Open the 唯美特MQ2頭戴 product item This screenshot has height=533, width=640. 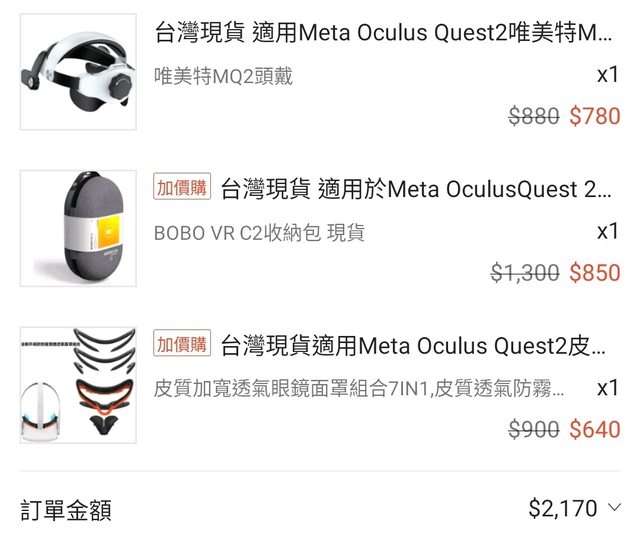[383, 33]
